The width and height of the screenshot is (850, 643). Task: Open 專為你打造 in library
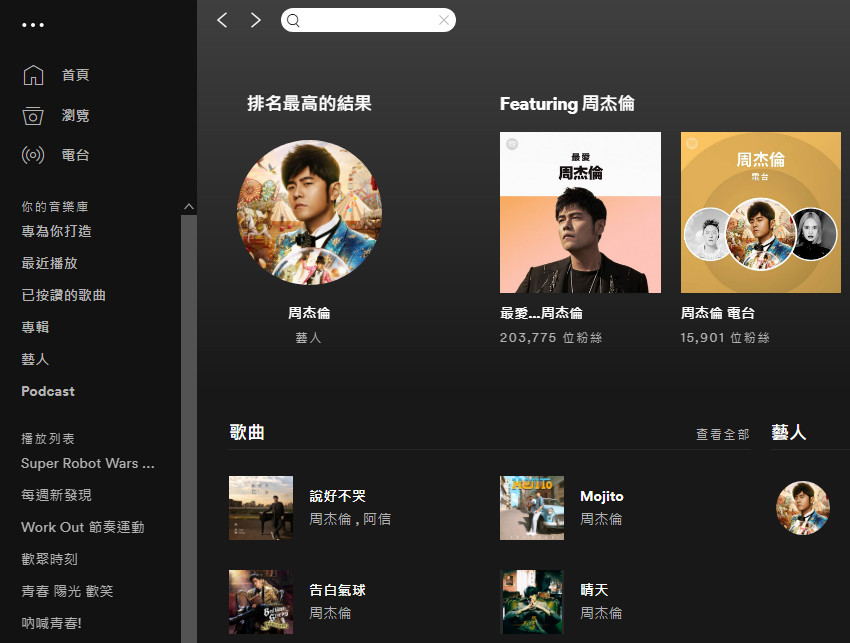point(56,231)
